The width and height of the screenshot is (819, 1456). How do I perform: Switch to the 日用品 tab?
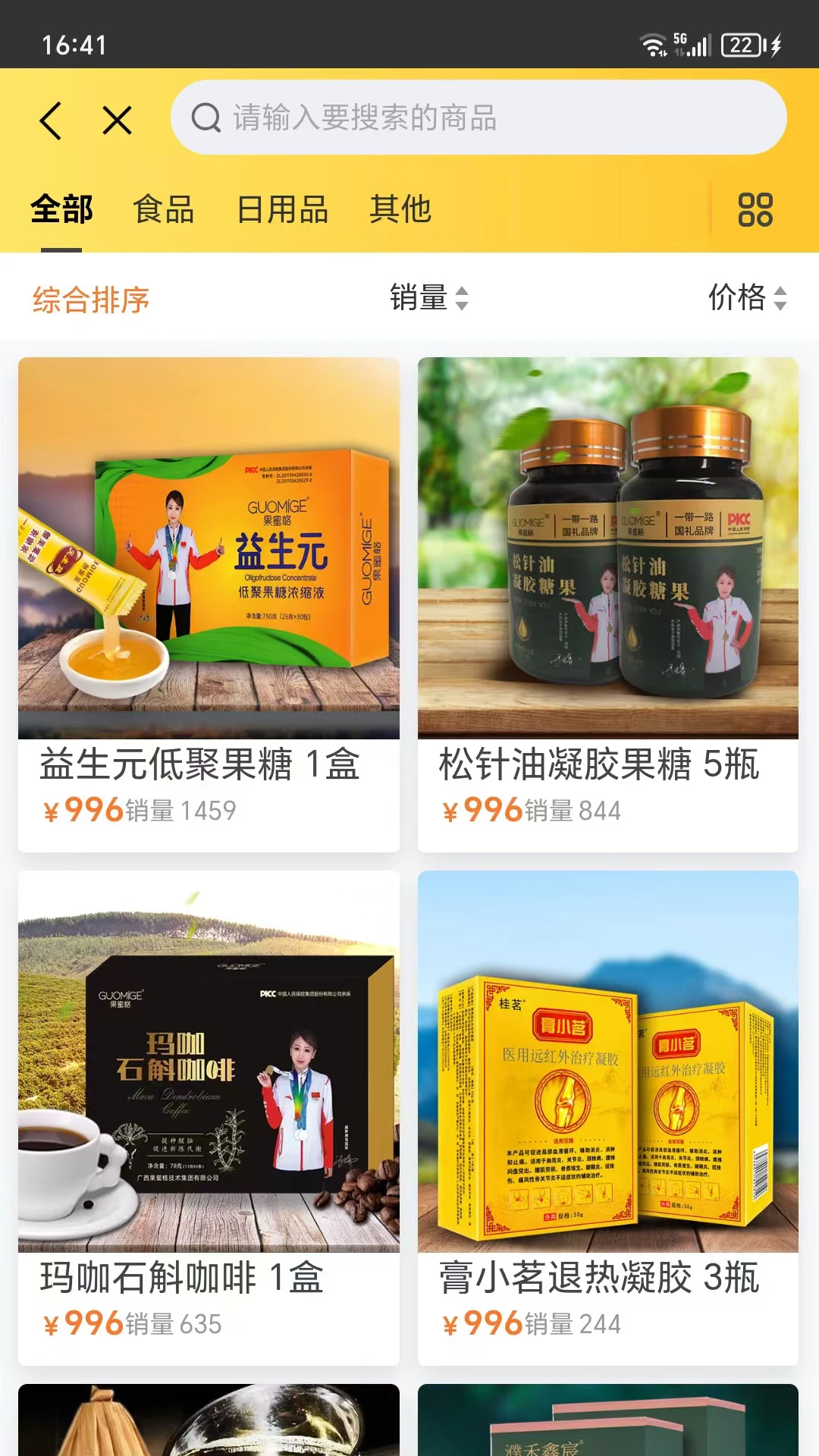click(282, 210)
